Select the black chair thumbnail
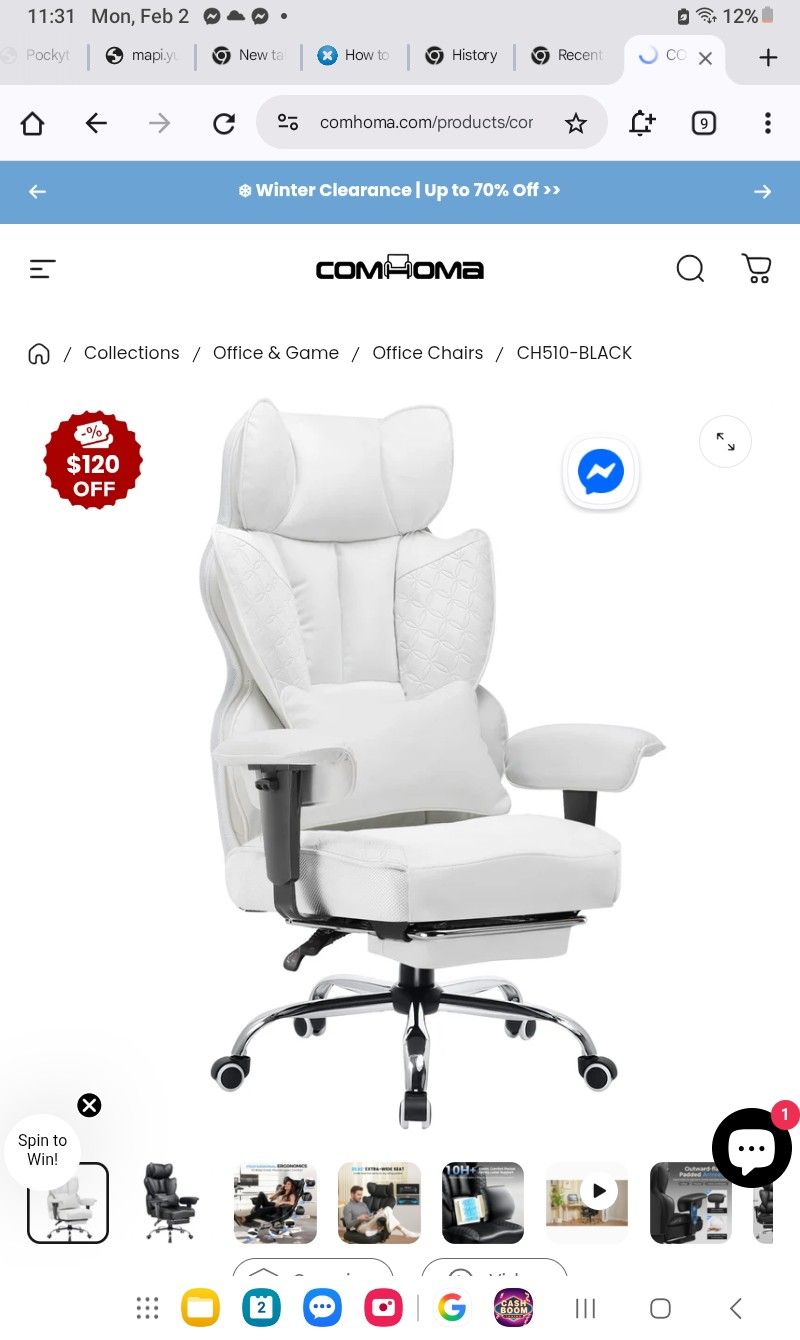This screenshot has height=1340, width=800. pyautogui.click(x=171, y=1202)
